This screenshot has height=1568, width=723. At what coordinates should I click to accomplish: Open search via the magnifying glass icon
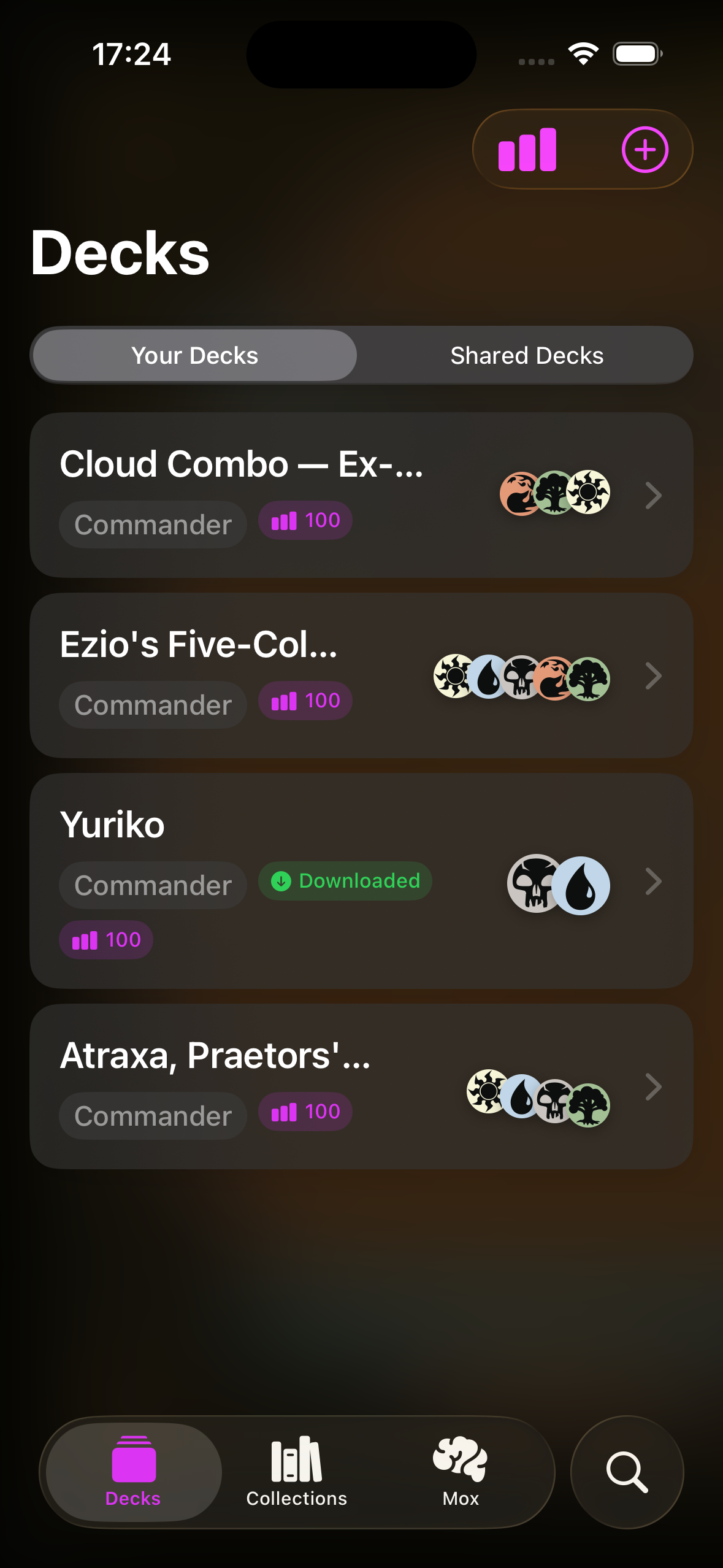[x=627, y=1472]
